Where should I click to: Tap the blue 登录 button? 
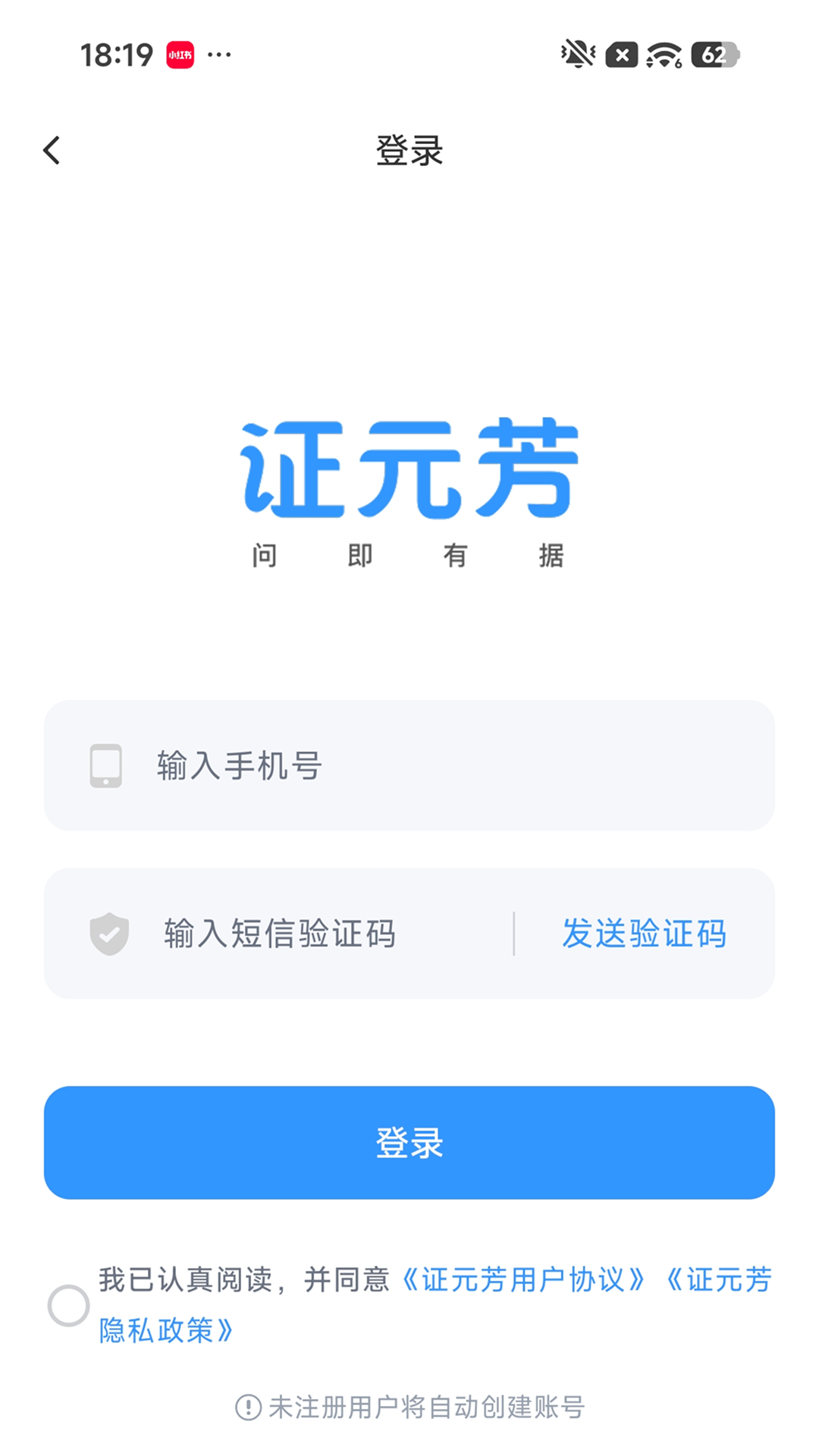click(409, 1143)
